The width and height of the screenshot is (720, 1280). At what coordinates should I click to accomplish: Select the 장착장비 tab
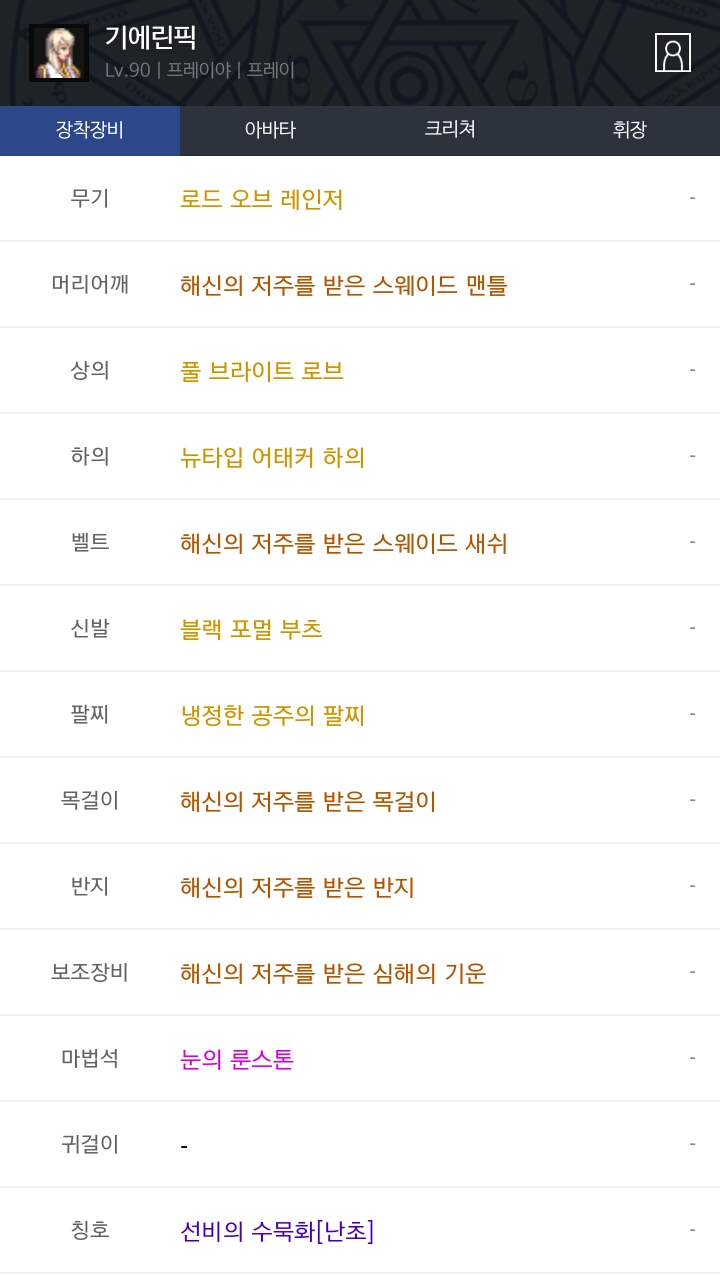click(90, 130)
